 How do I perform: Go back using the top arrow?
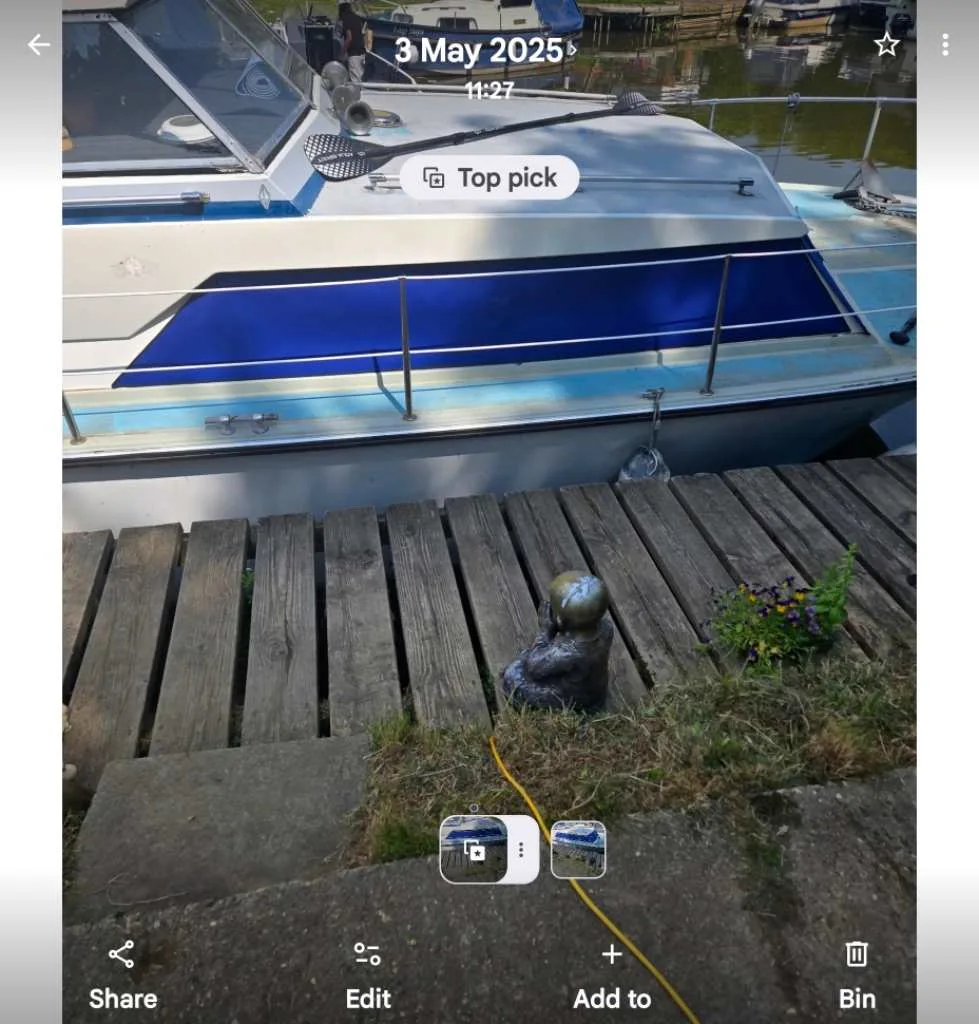38,45
